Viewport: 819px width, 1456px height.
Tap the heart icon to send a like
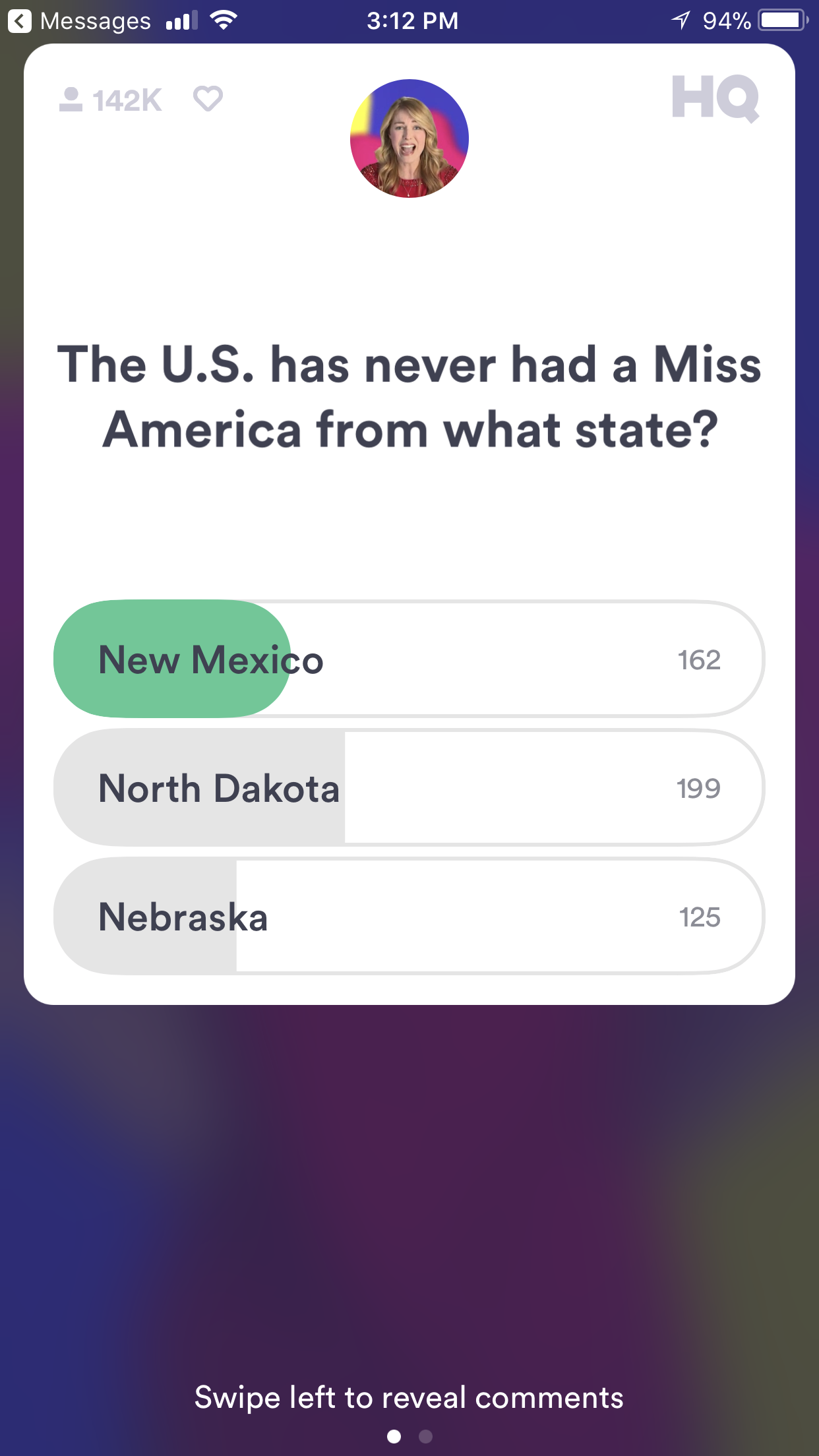click(208, 99)
